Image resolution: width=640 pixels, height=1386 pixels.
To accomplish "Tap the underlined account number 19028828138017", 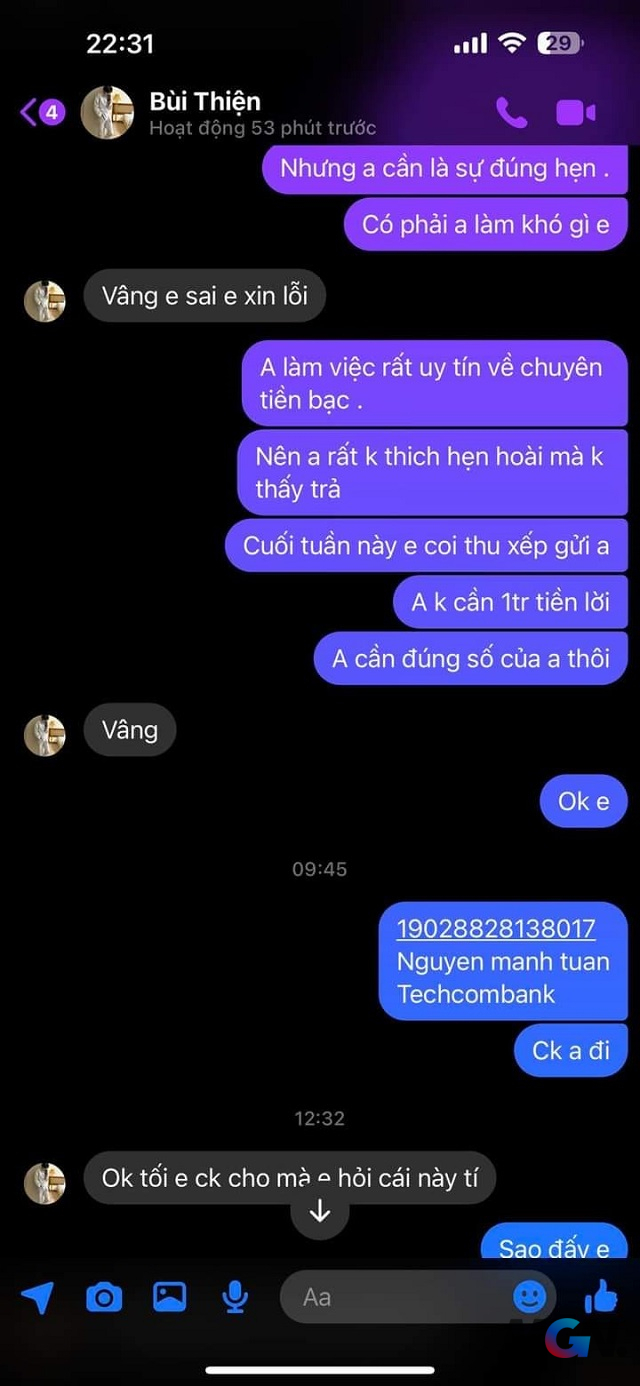I will pyautogui.click(x=495, y=929).
